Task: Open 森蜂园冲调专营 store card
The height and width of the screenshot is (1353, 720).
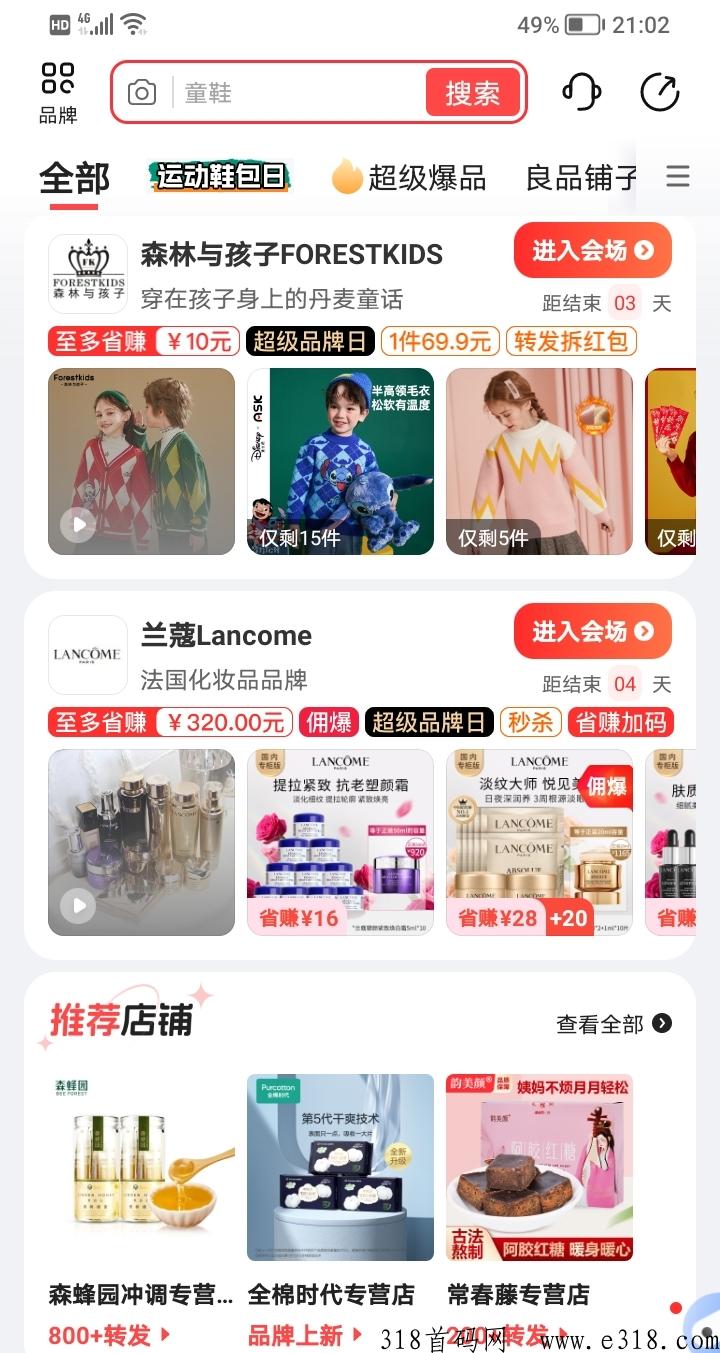Action: (x=141, y=1190)
